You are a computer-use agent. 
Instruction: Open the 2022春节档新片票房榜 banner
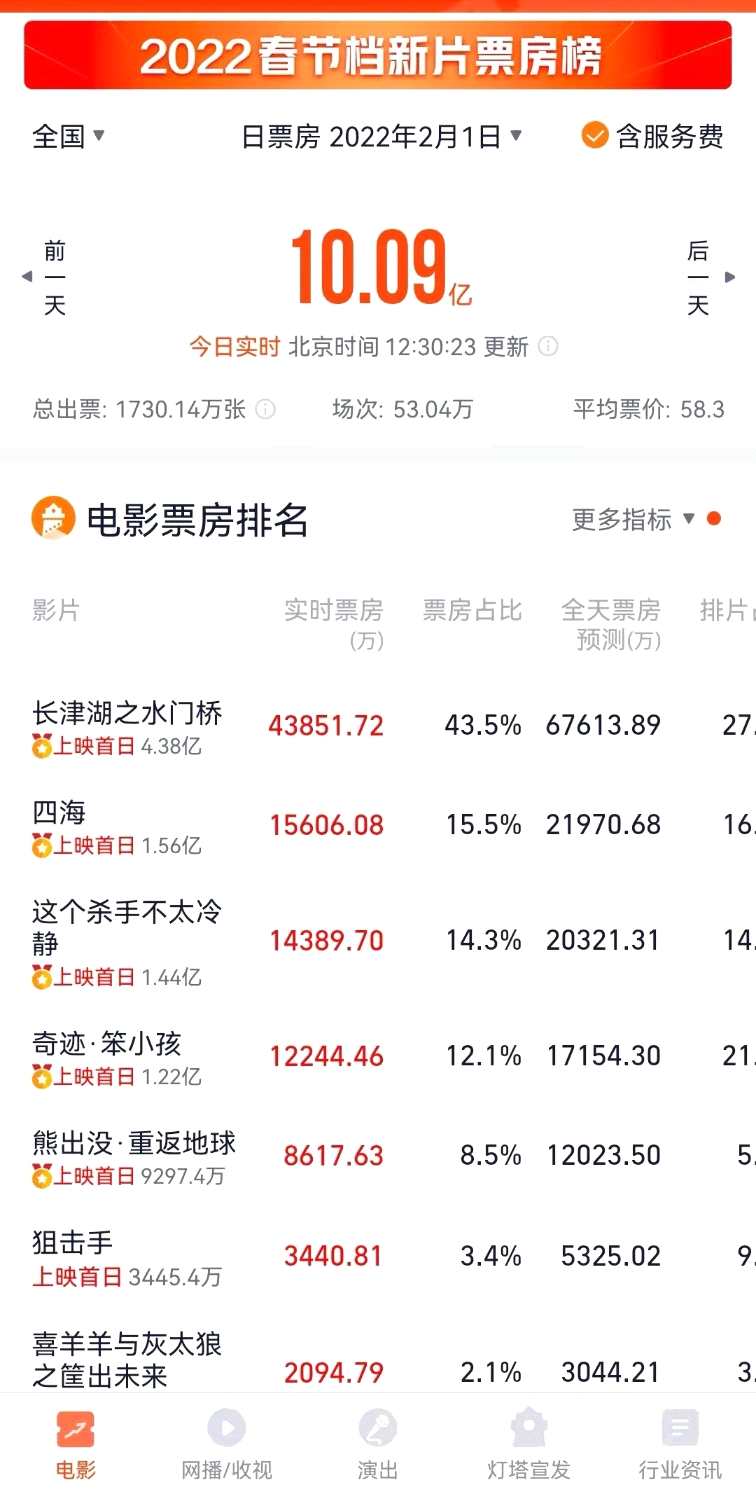click(378, 56)
